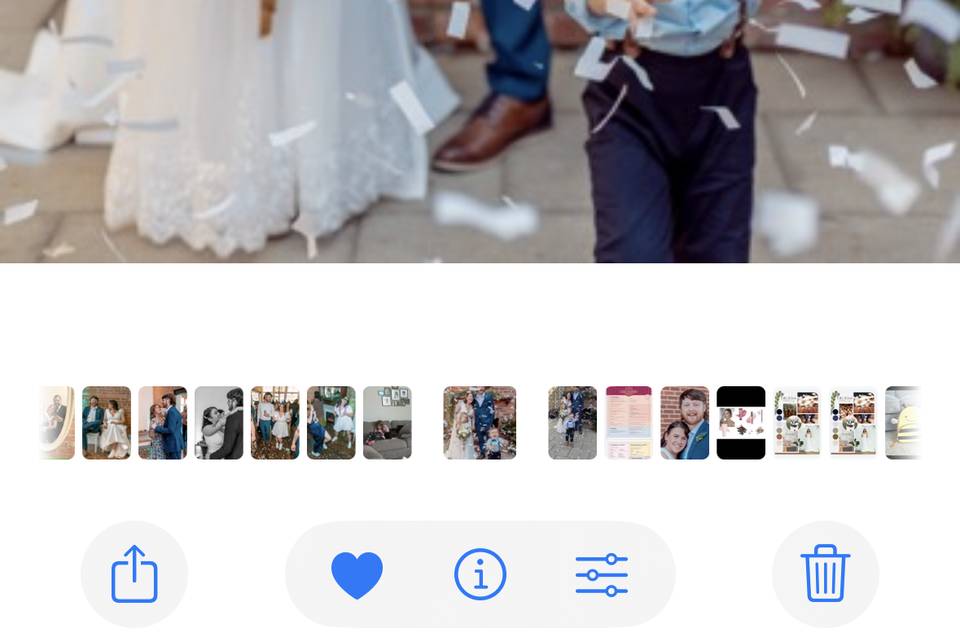Open the centered family wedding thumbnail
Screen dimensions: 960x640
[x=480, y=423]
